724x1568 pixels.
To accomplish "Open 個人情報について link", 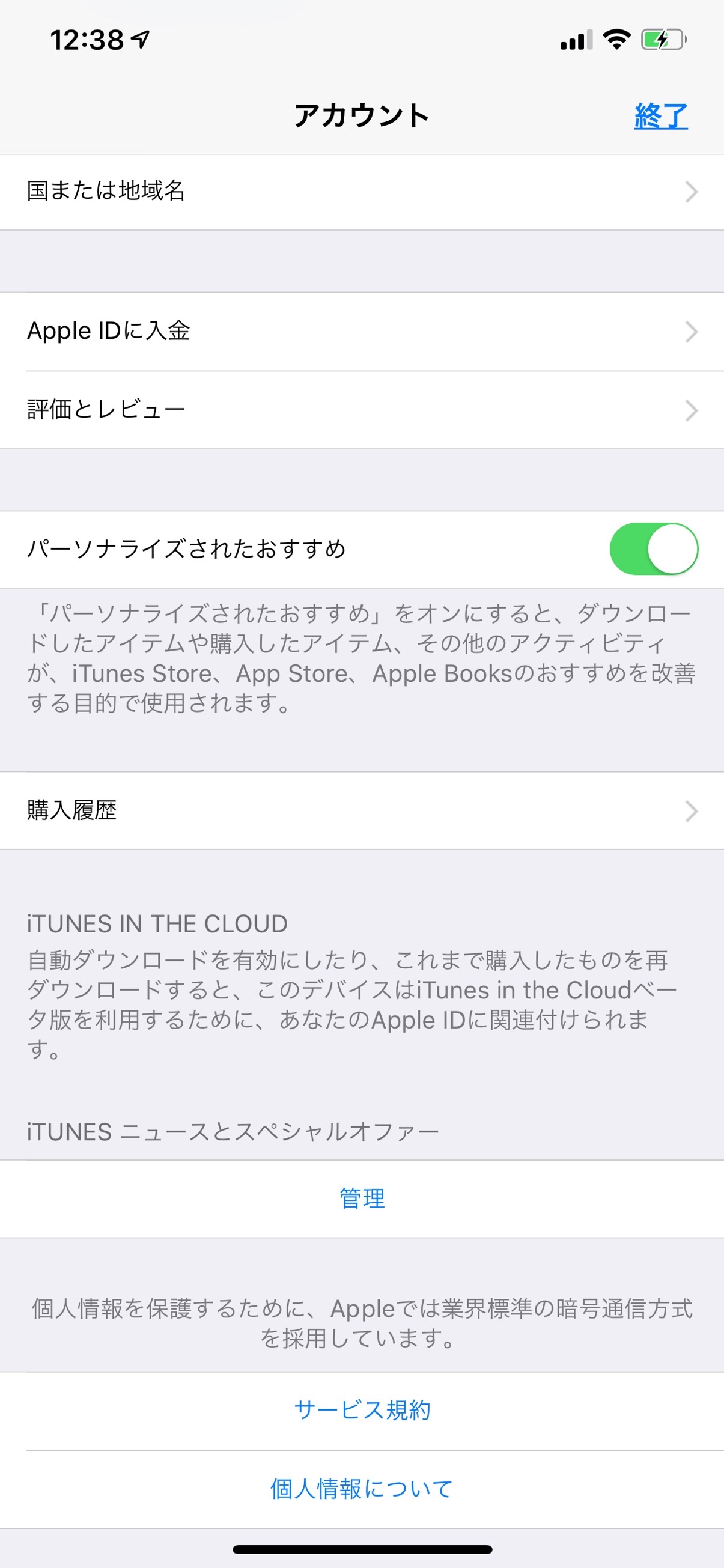I will pos(362,1489).
